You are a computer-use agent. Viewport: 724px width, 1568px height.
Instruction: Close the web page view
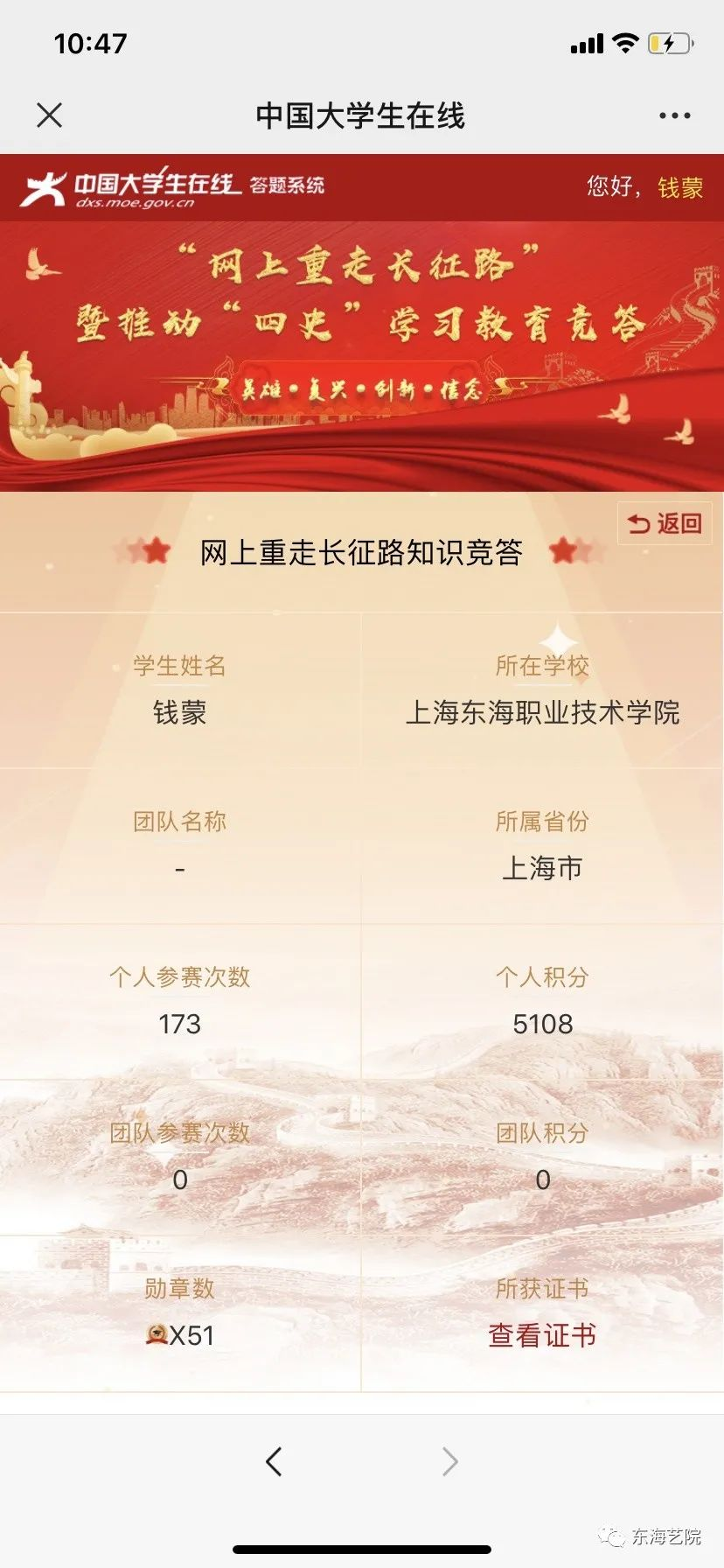(50, 115)
